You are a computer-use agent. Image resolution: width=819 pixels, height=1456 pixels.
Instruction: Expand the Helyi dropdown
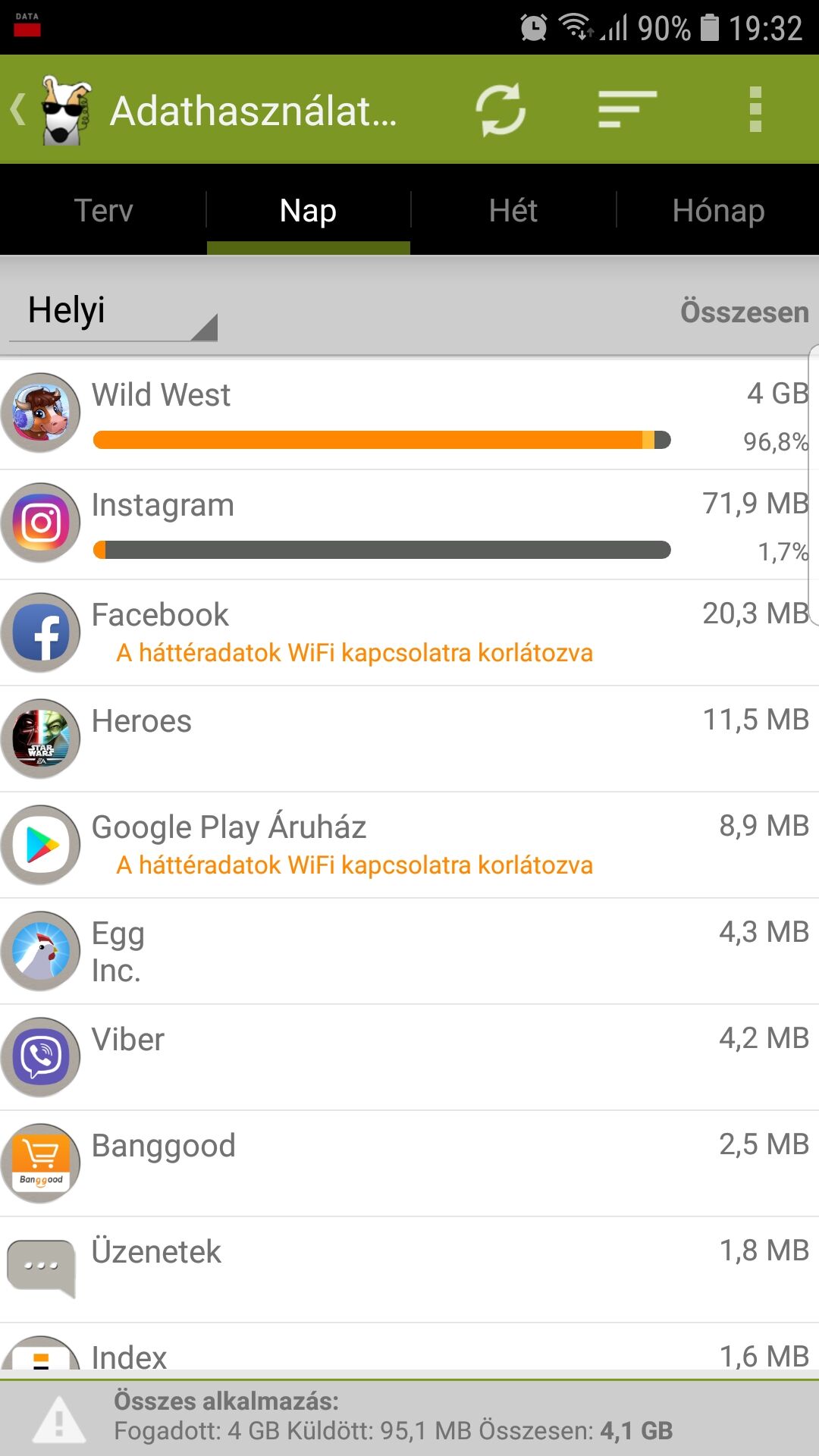pos(114,312)
